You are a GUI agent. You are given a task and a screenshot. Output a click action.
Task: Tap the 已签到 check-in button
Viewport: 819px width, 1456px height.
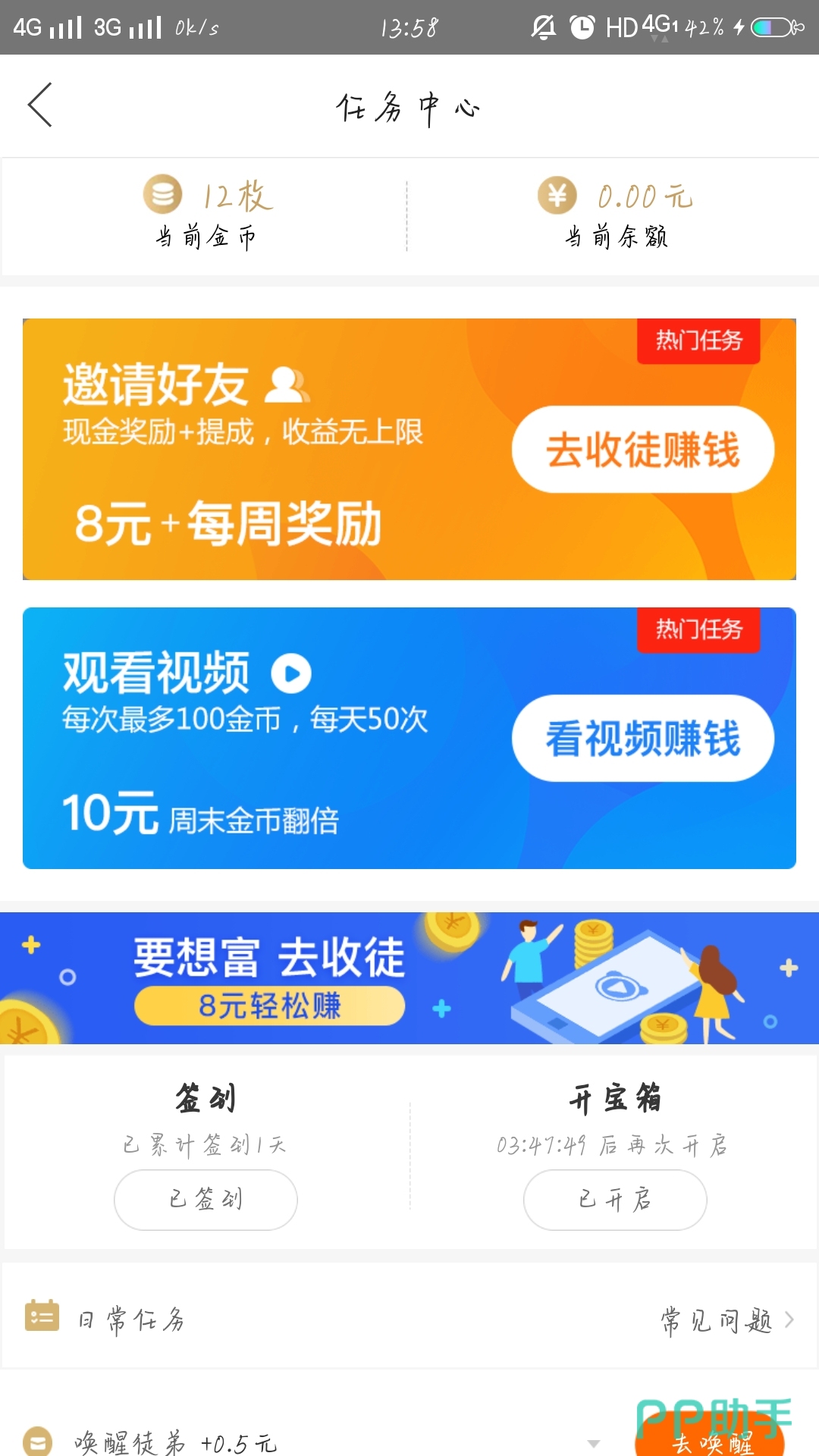[x=206, y=1199]
